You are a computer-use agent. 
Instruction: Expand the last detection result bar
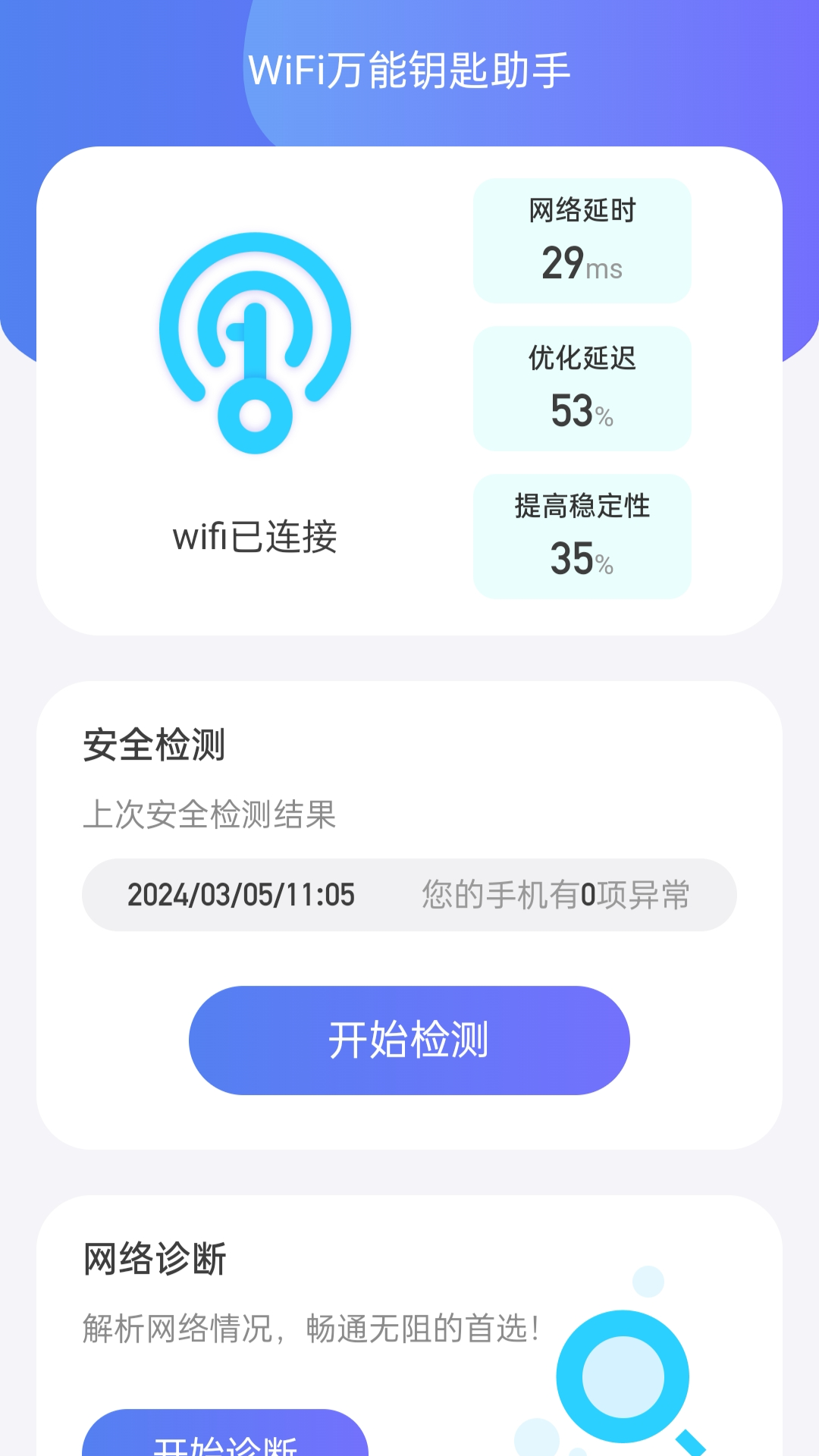point(409,895)
